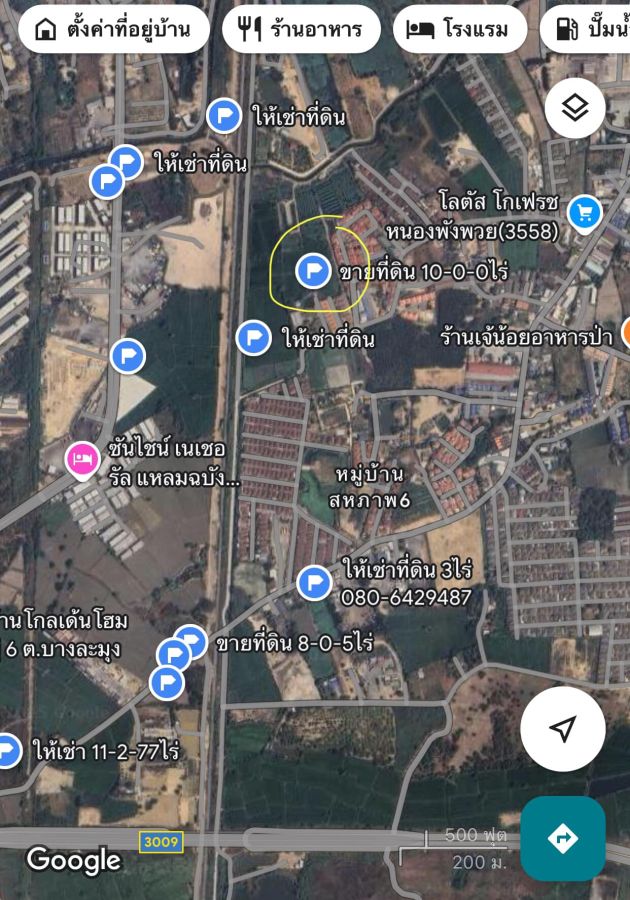Filter by ปั๊มน้ำมัน chip
630x900 pixels.
coord(590,29)
